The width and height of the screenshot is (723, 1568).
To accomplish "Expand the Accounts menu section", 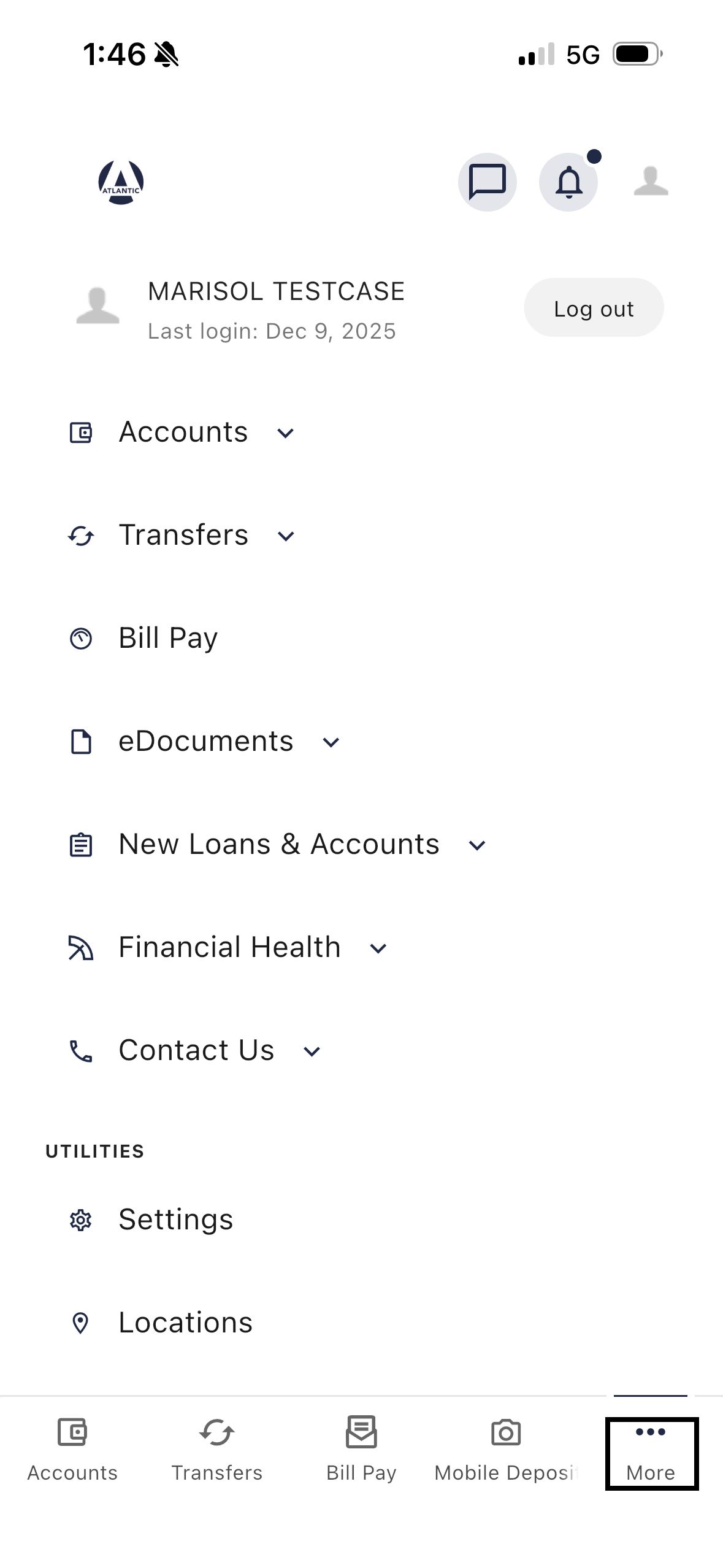I will pos(183,432).
